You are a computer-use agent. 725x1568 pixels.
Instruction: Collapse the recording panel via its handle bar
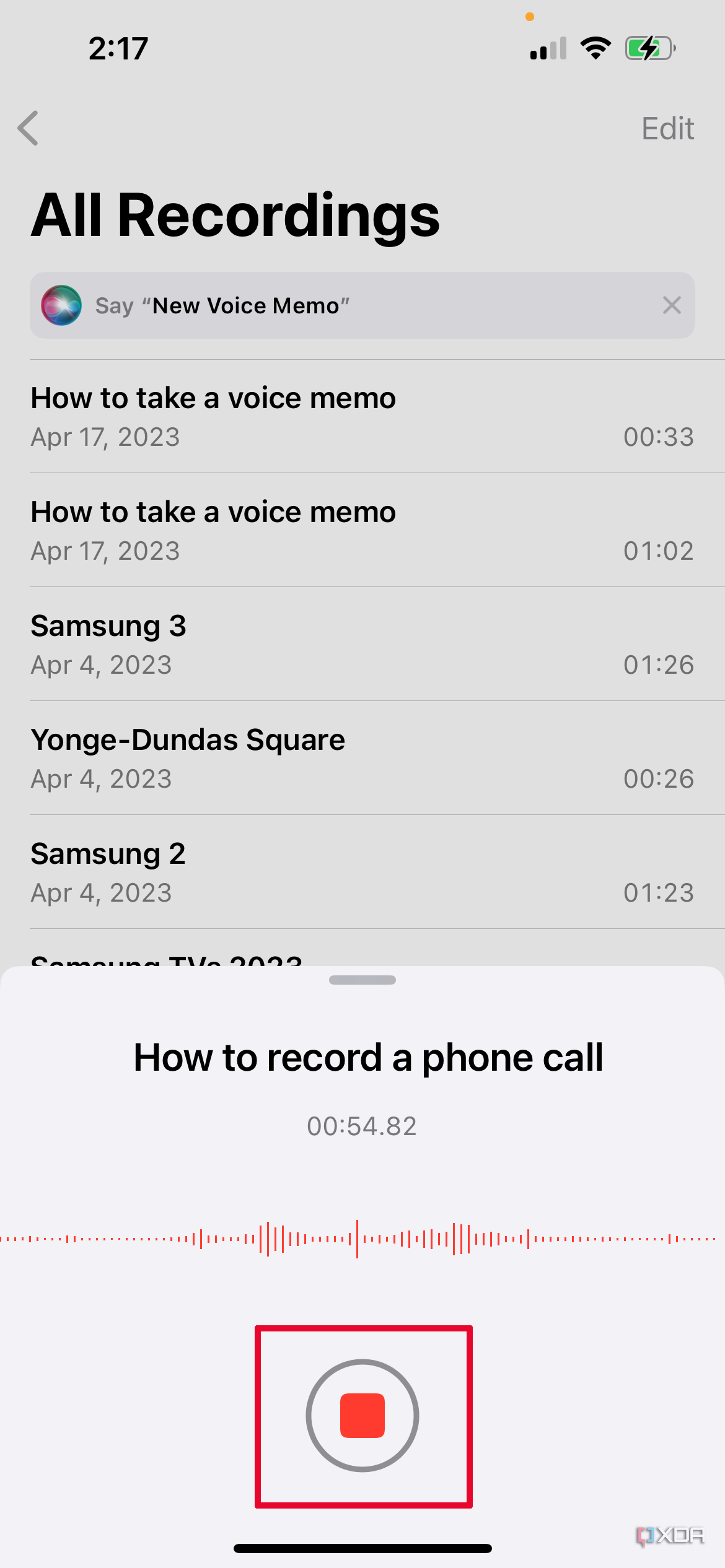click(x=362, y=979)
